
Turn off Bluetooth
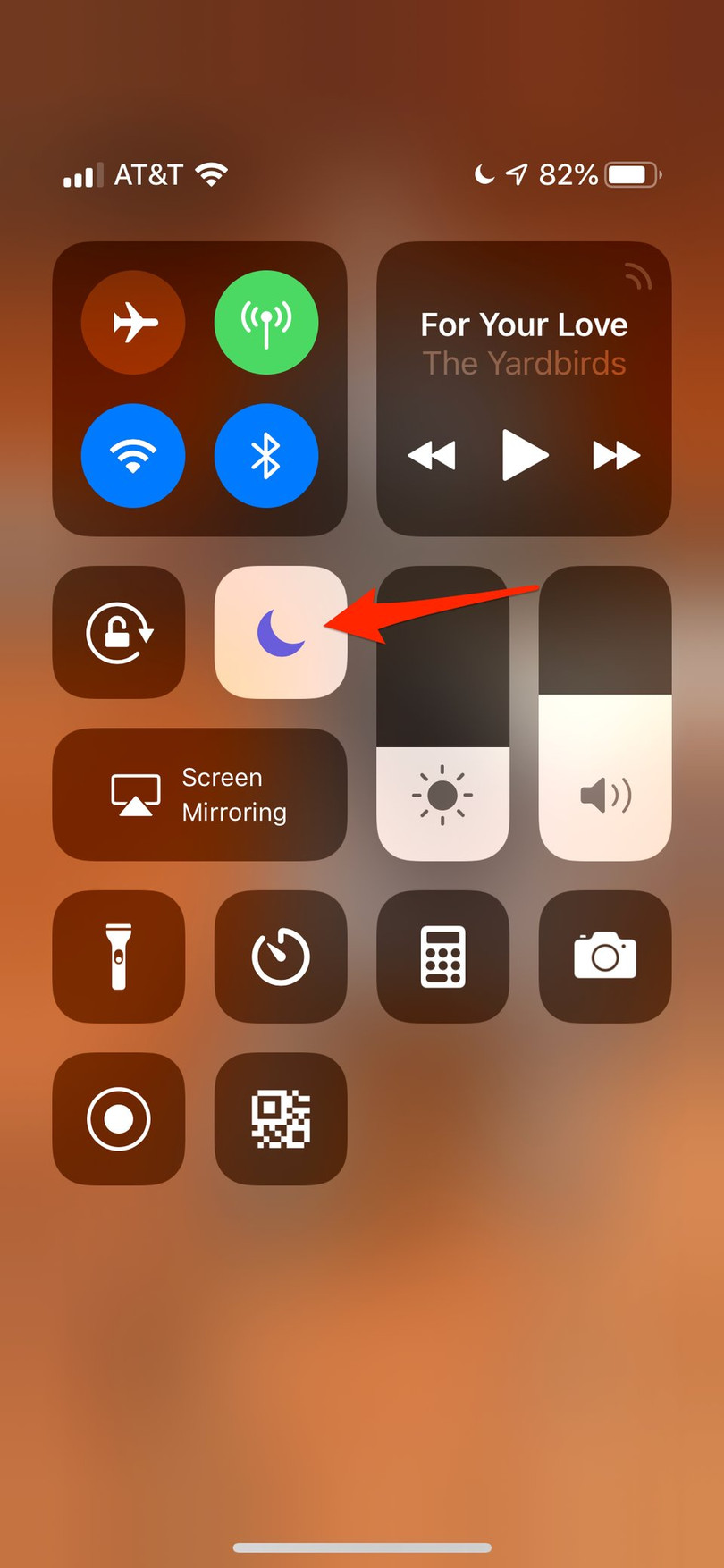(x=265, y=455)
